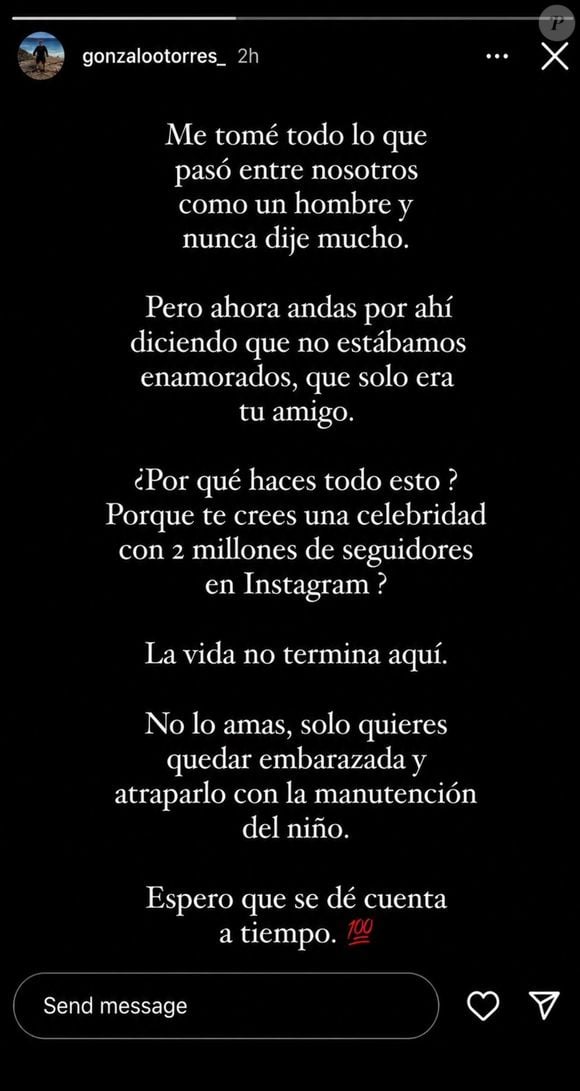
Task: Share the story via paper plane icon
Action: (544, 1005)
